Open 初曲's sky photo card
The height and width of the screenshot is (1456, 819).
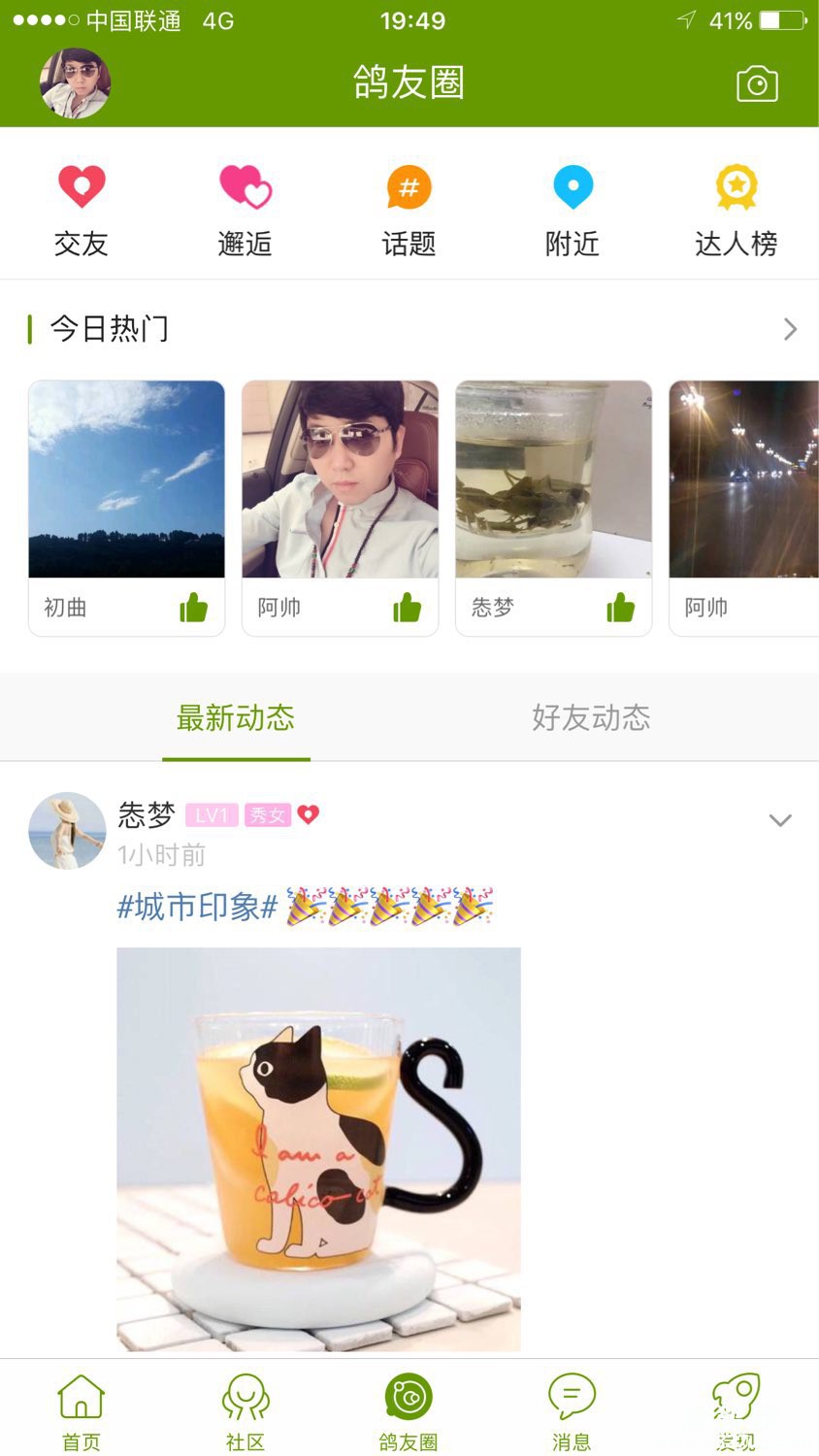(x=126, y=480)
